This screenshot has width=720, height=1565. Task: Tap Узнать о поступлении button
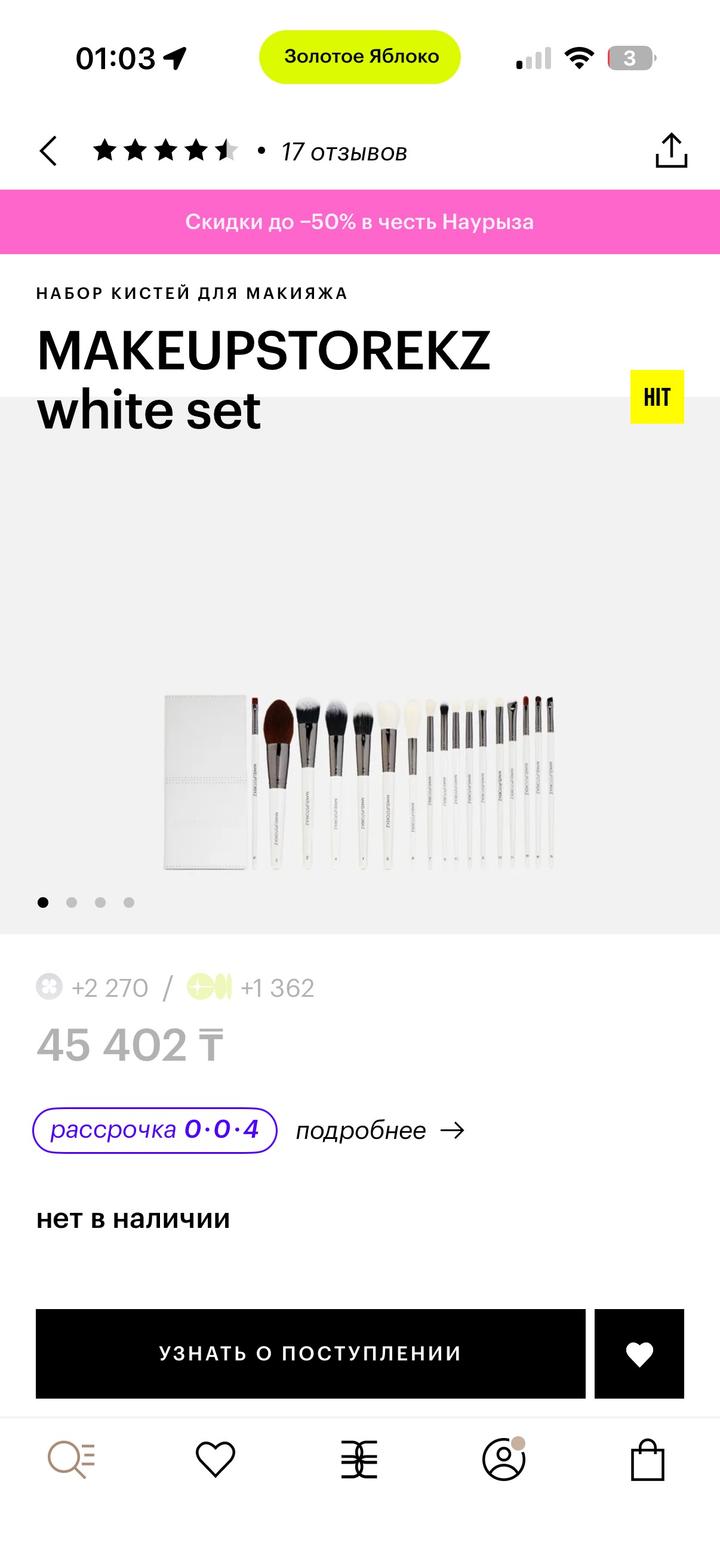[310, 1353]
